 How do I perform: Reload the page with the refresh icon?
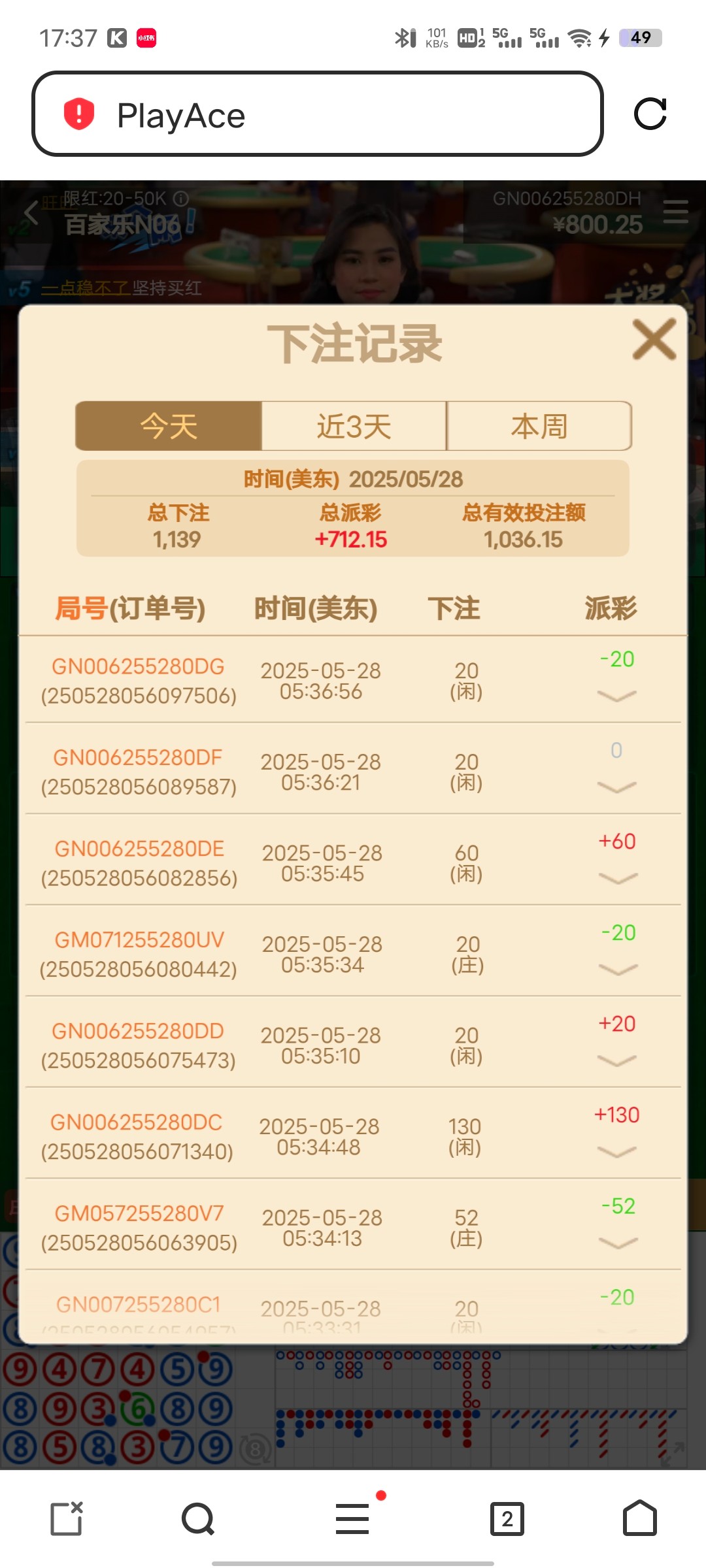650,114
